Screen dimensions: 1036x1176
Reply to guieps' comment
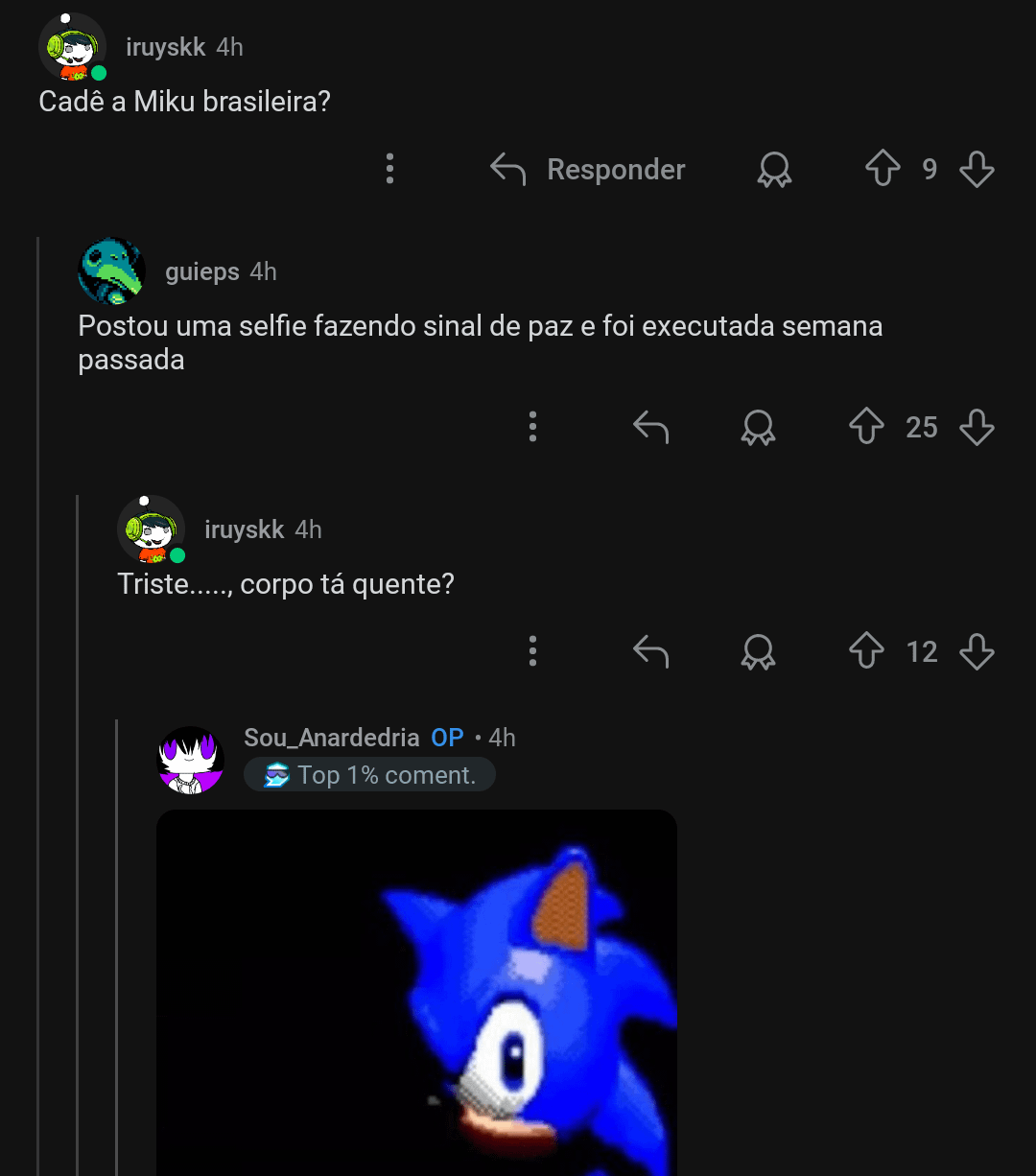(650, 427)
